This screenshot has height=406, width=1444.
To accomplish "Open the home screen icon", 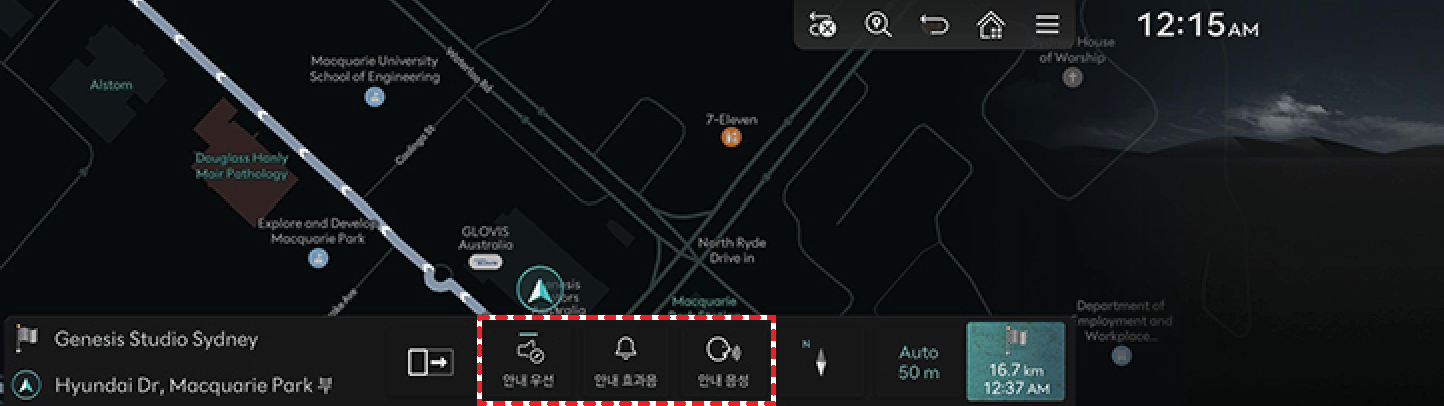I will pos(990,25).
